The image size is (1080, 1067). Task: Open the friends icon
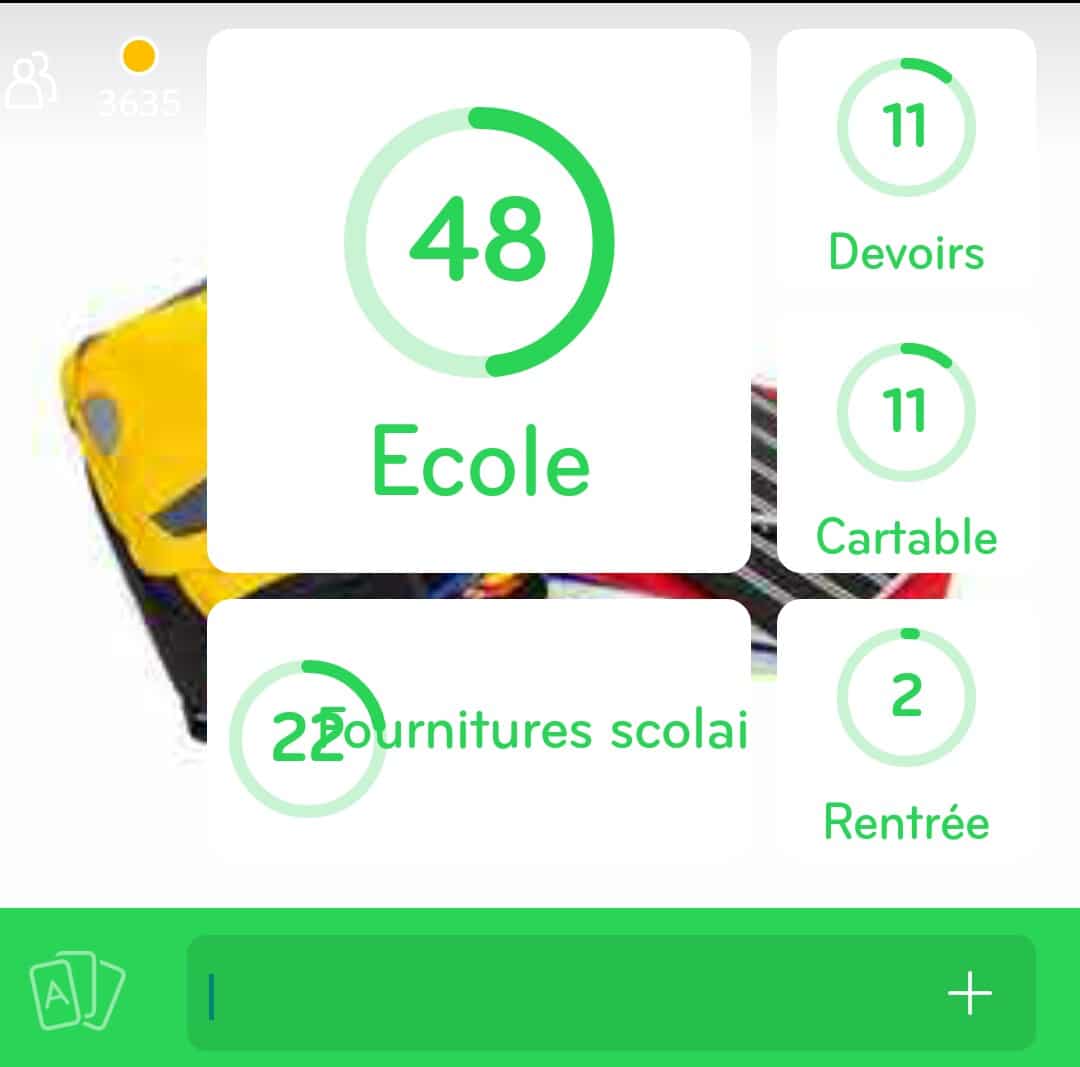click(x=32, y=82)
